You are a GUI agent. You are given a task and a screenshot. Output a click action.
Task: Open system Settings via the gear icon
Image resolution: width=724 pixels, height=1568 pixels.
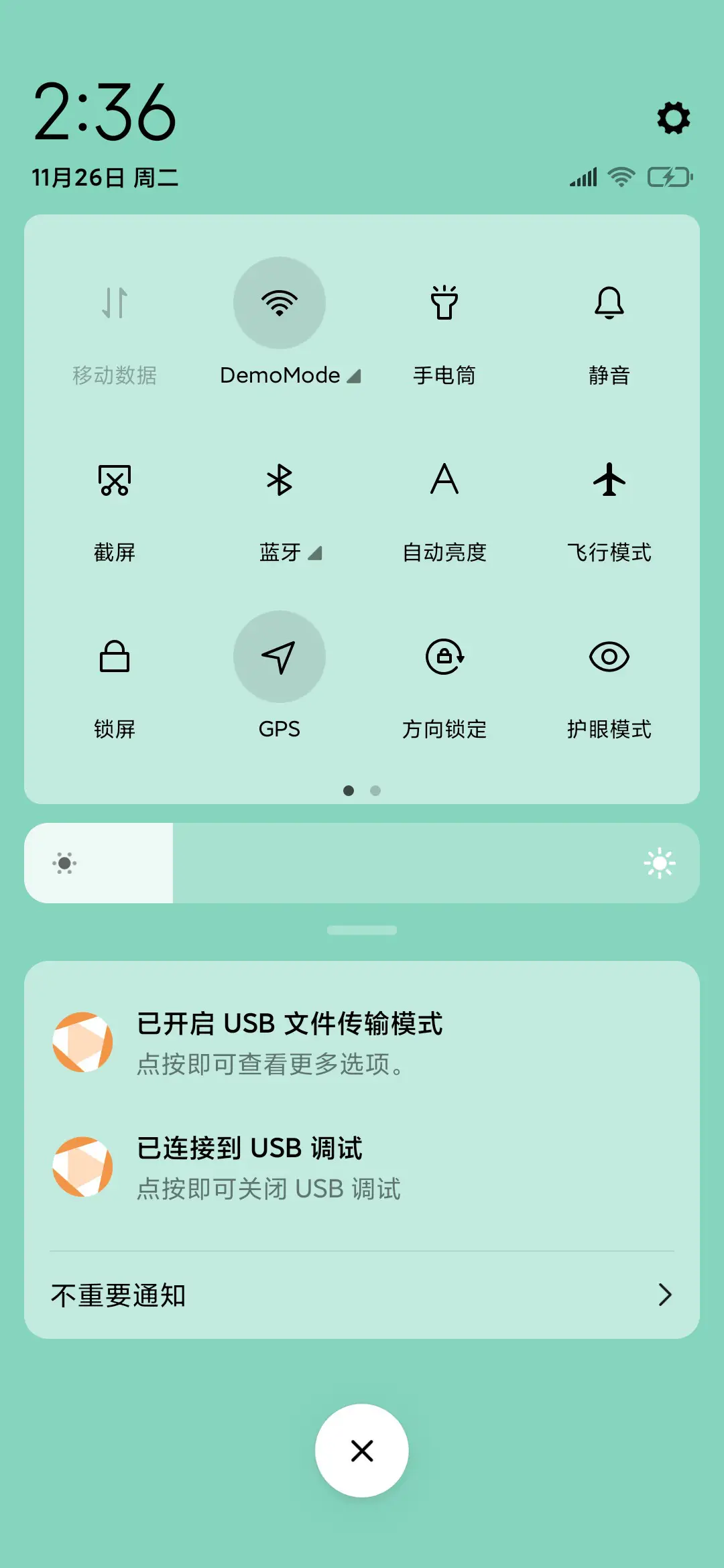[x=672, y=119]
